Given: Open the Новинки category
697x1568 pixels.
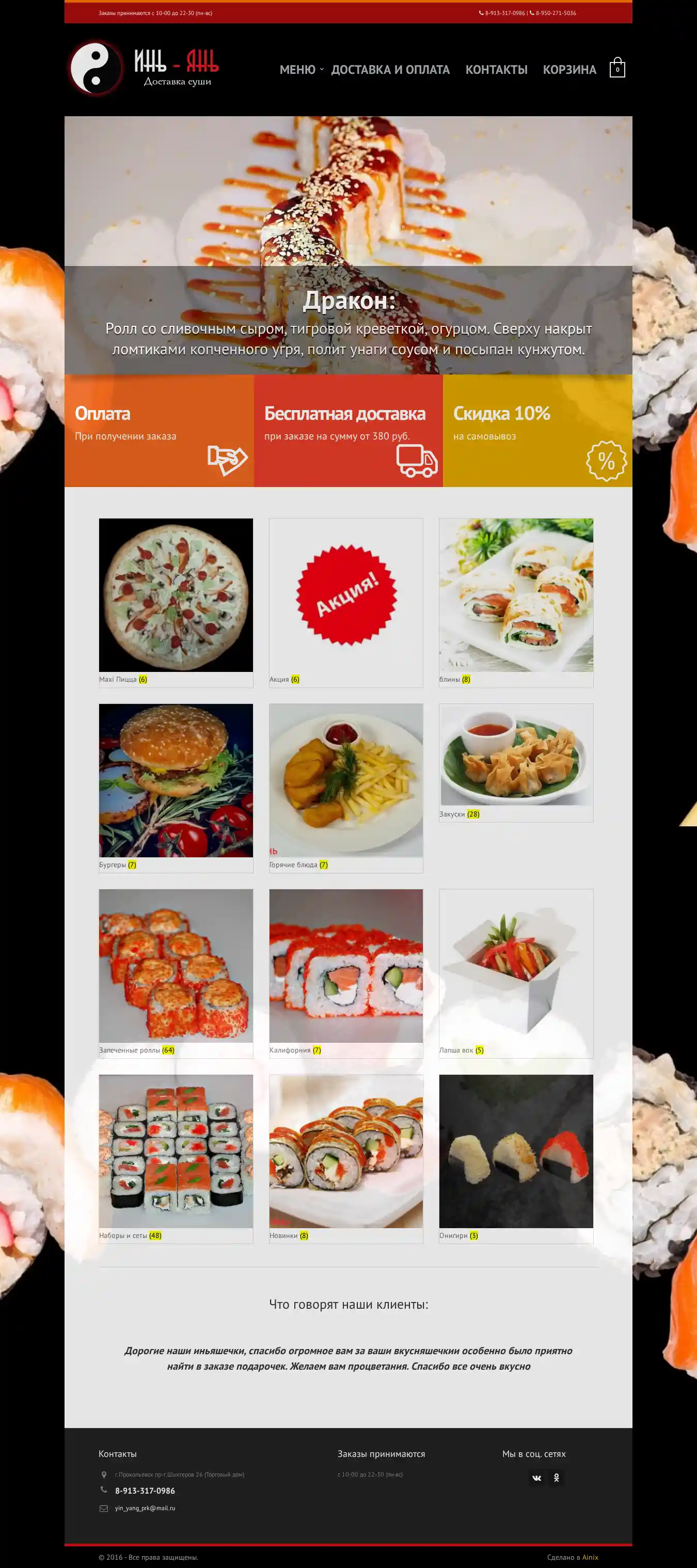Looking at the screenshot, I should pyautogui.click(x=346, y=1151).
